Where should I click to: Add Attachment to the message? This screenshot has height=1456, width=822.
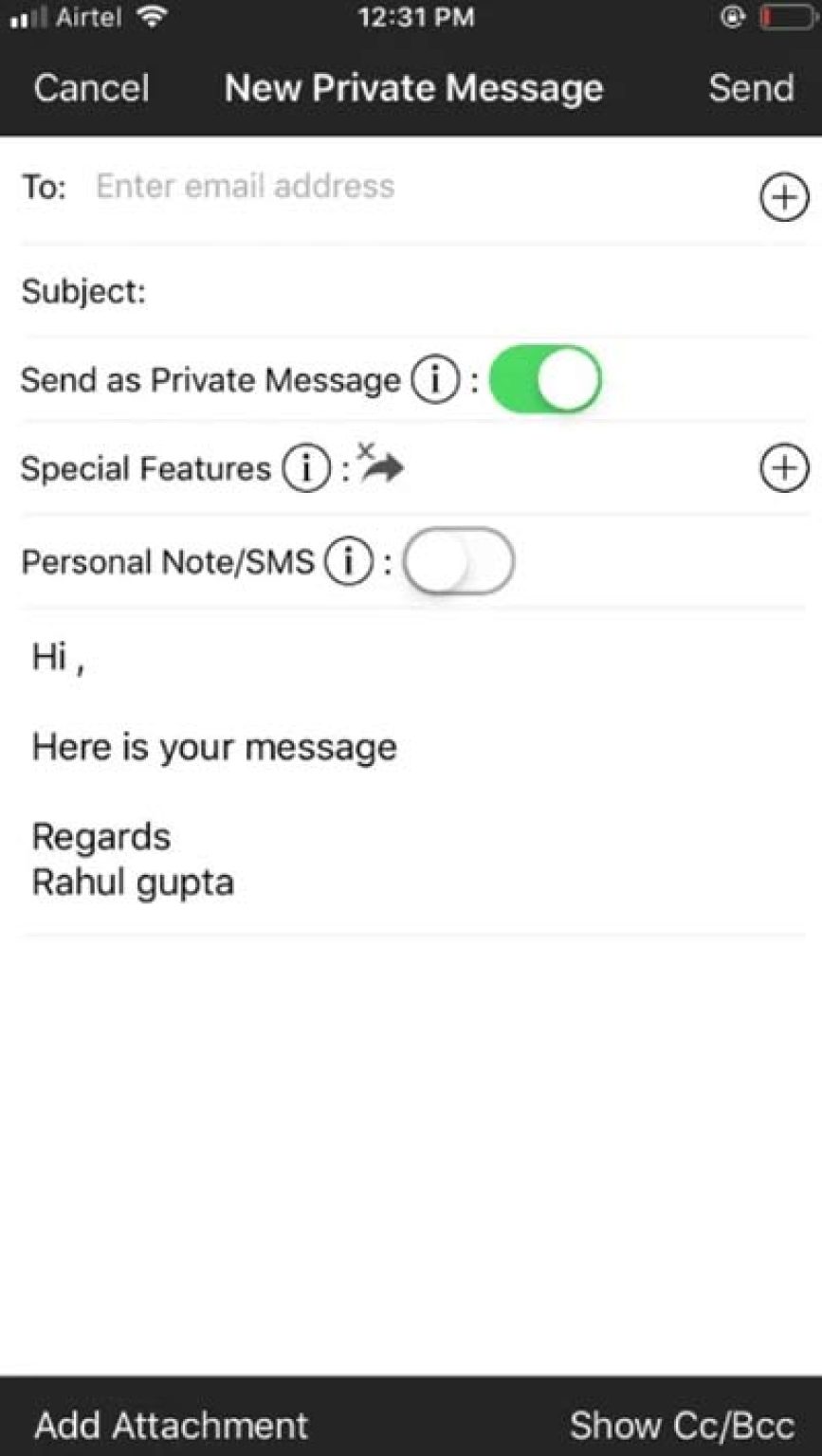172,1426
